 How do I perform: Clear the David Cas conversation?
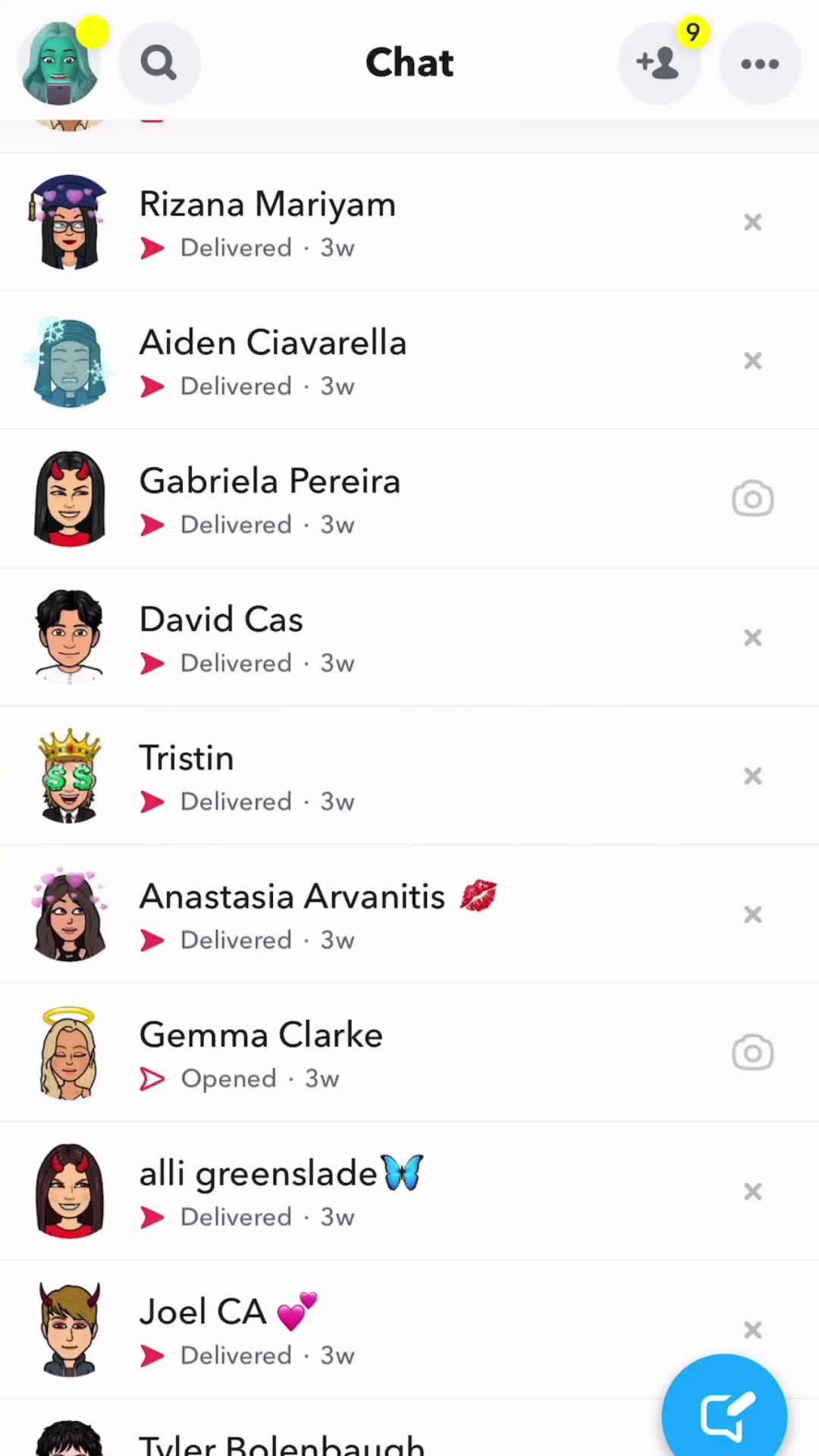[752, 638]
